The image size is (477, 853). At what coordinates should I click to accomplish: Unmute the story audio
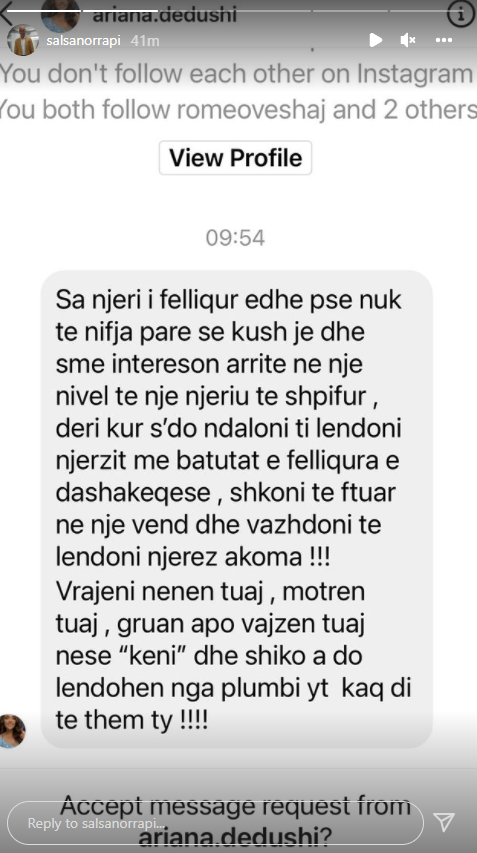click(x=408, y=40)
